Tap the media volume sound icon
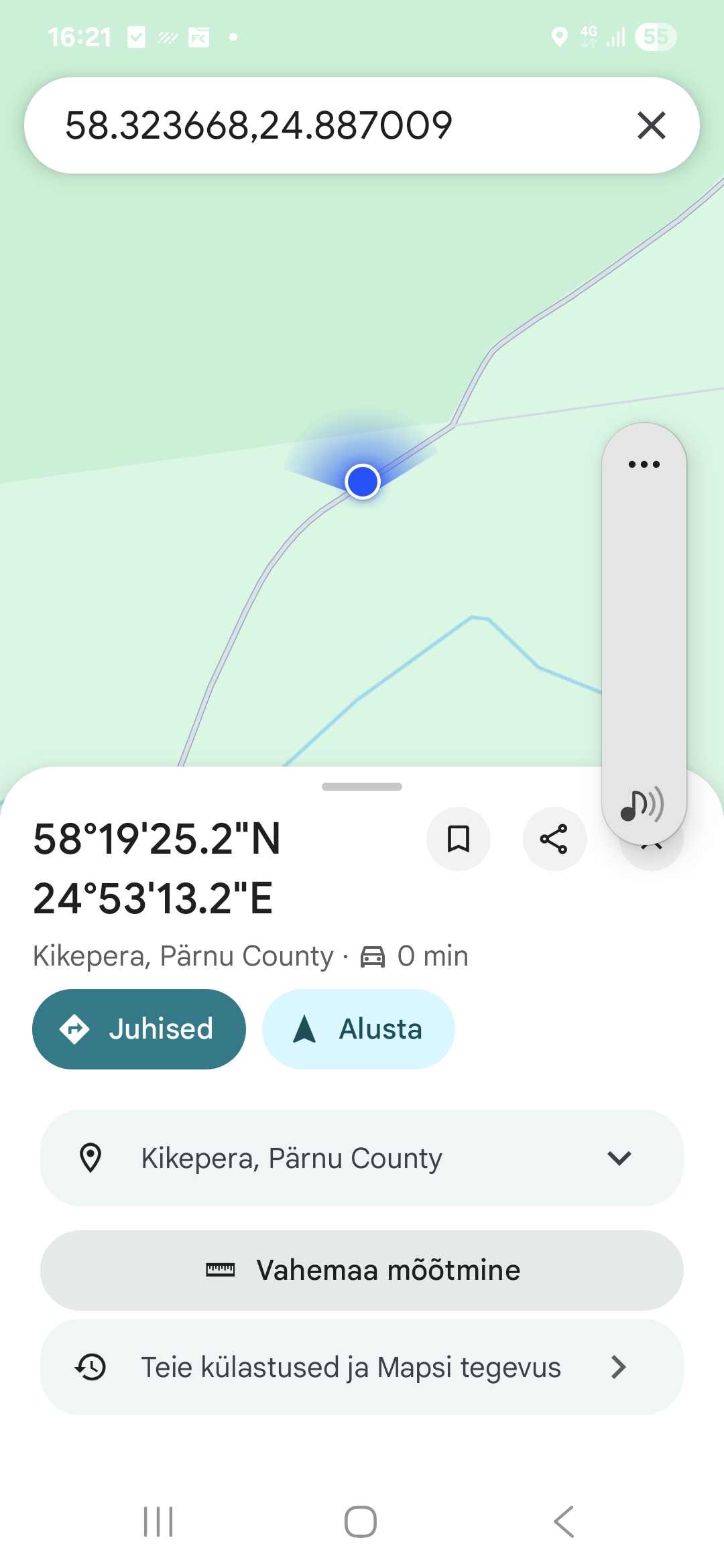This screenshot has height=1568, width=724. [642, 804]
